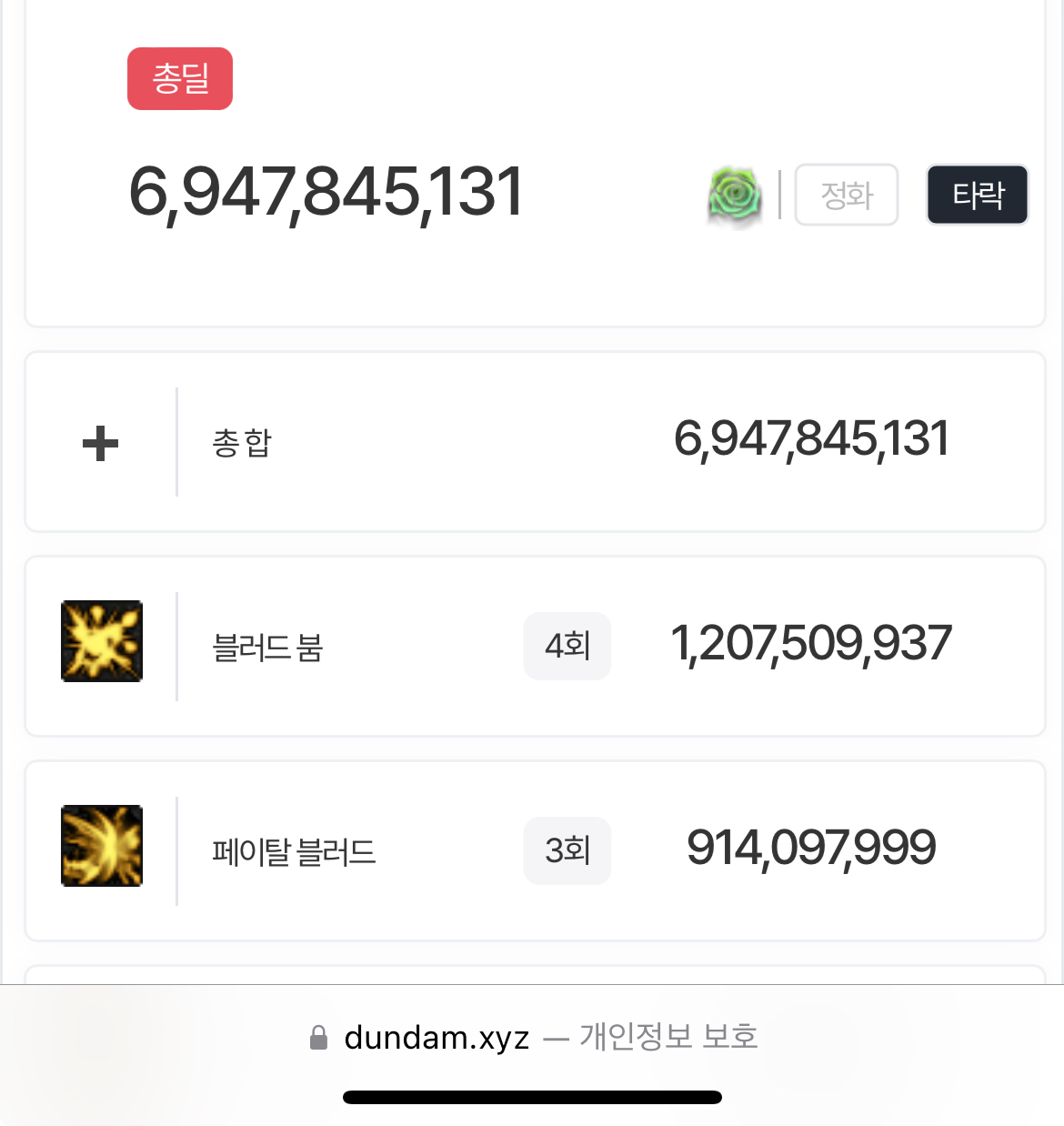Expand the 총합 row with plus icon
Viewport: 1064px width, 1126px height.
coord(100,444)
